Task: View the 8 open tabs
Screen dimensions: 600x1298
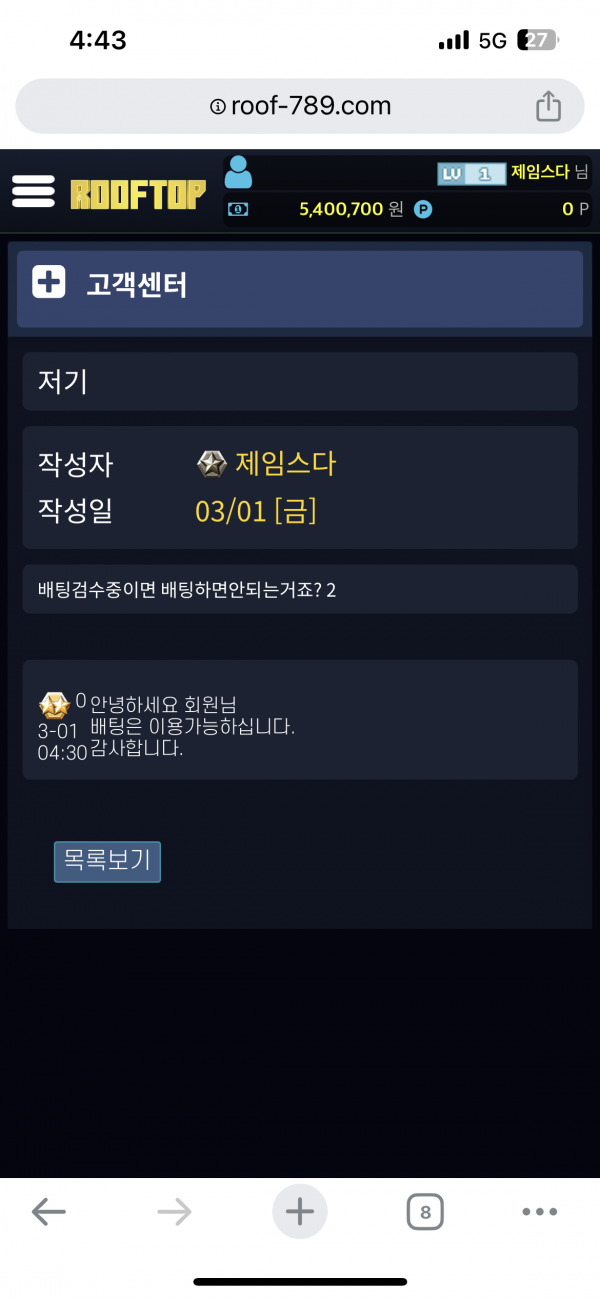Action: 425,1212
